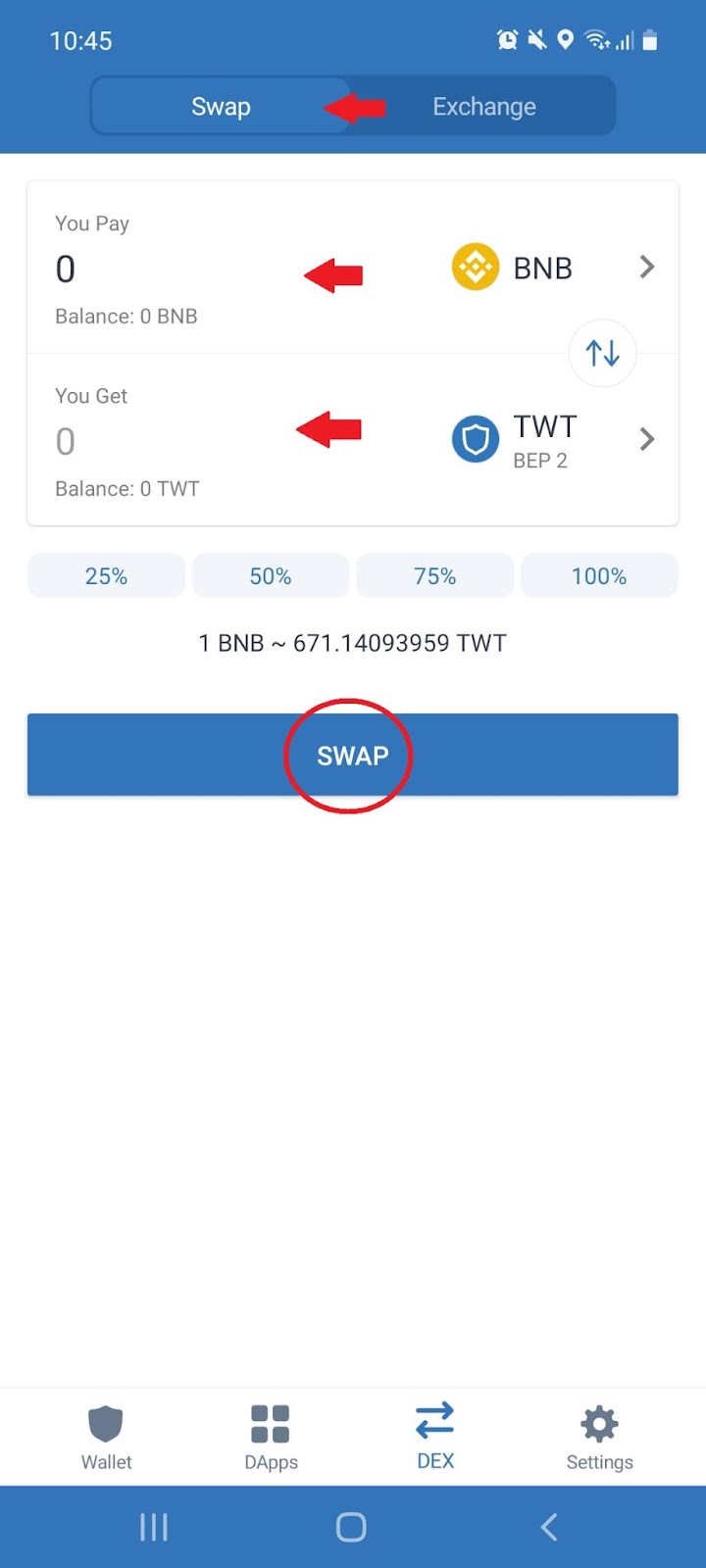Set amount to 50%
706x1568 pixels.
(271, 576)
